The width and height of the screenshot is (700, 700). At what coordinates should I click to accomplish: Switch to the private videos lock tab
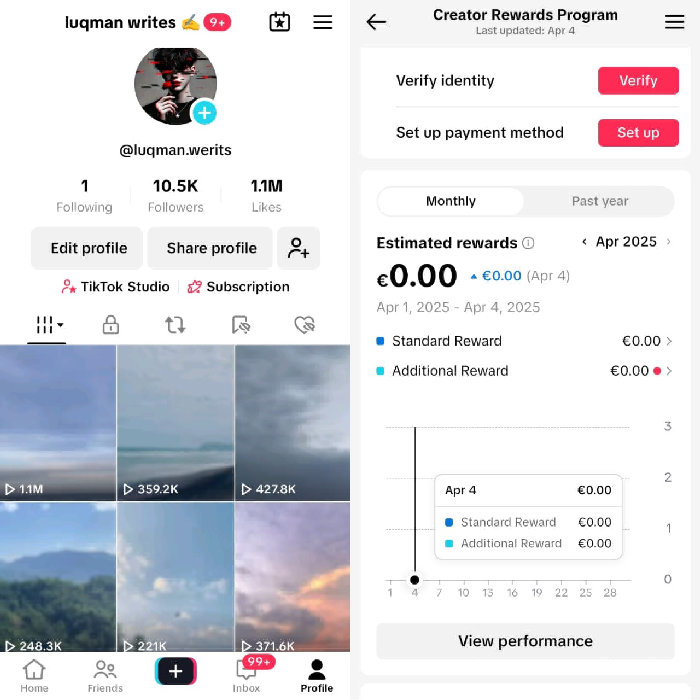[111, 325]
